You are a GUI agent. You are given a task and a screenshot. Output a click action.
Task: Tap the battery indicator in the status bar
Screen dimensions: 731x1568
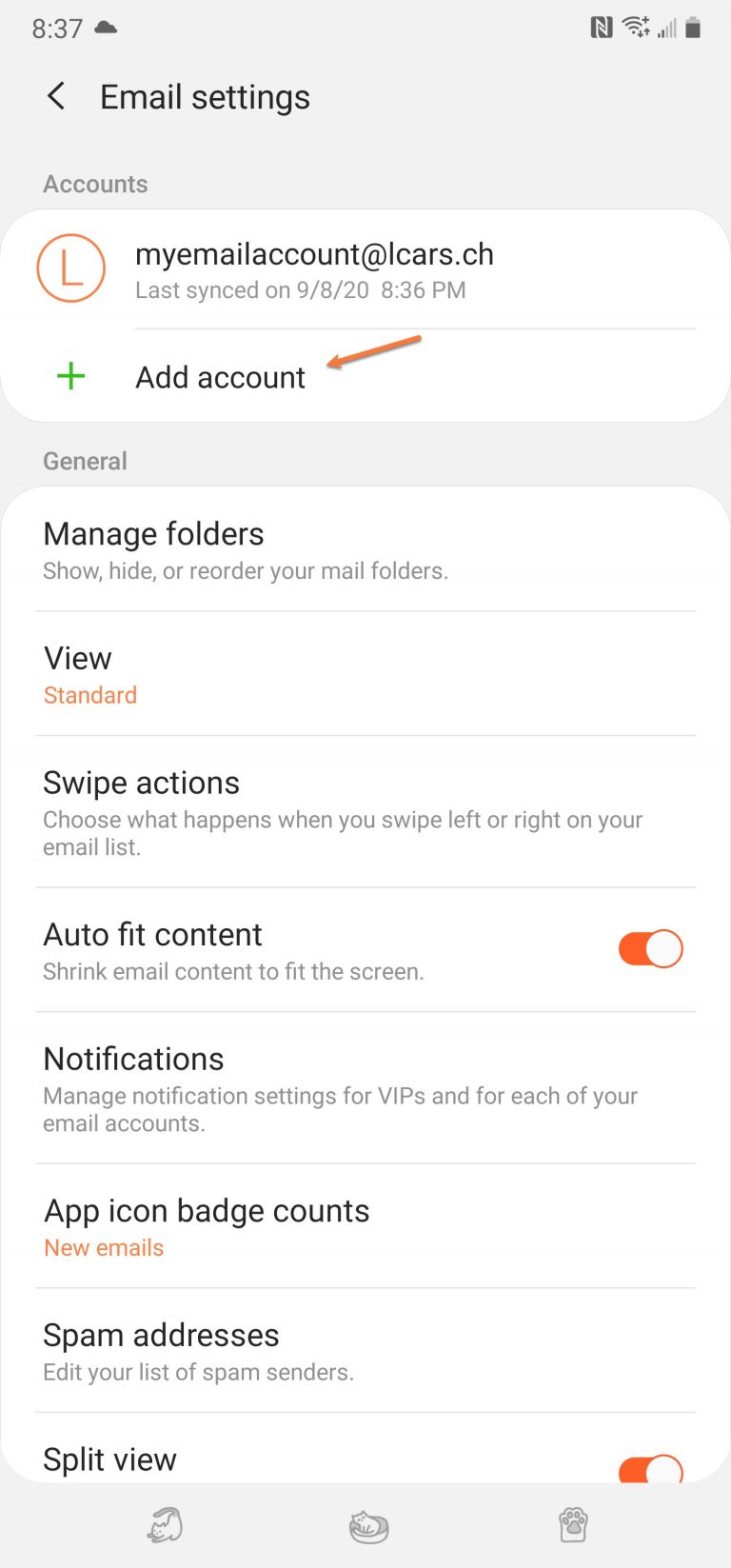tap(692, 28)
